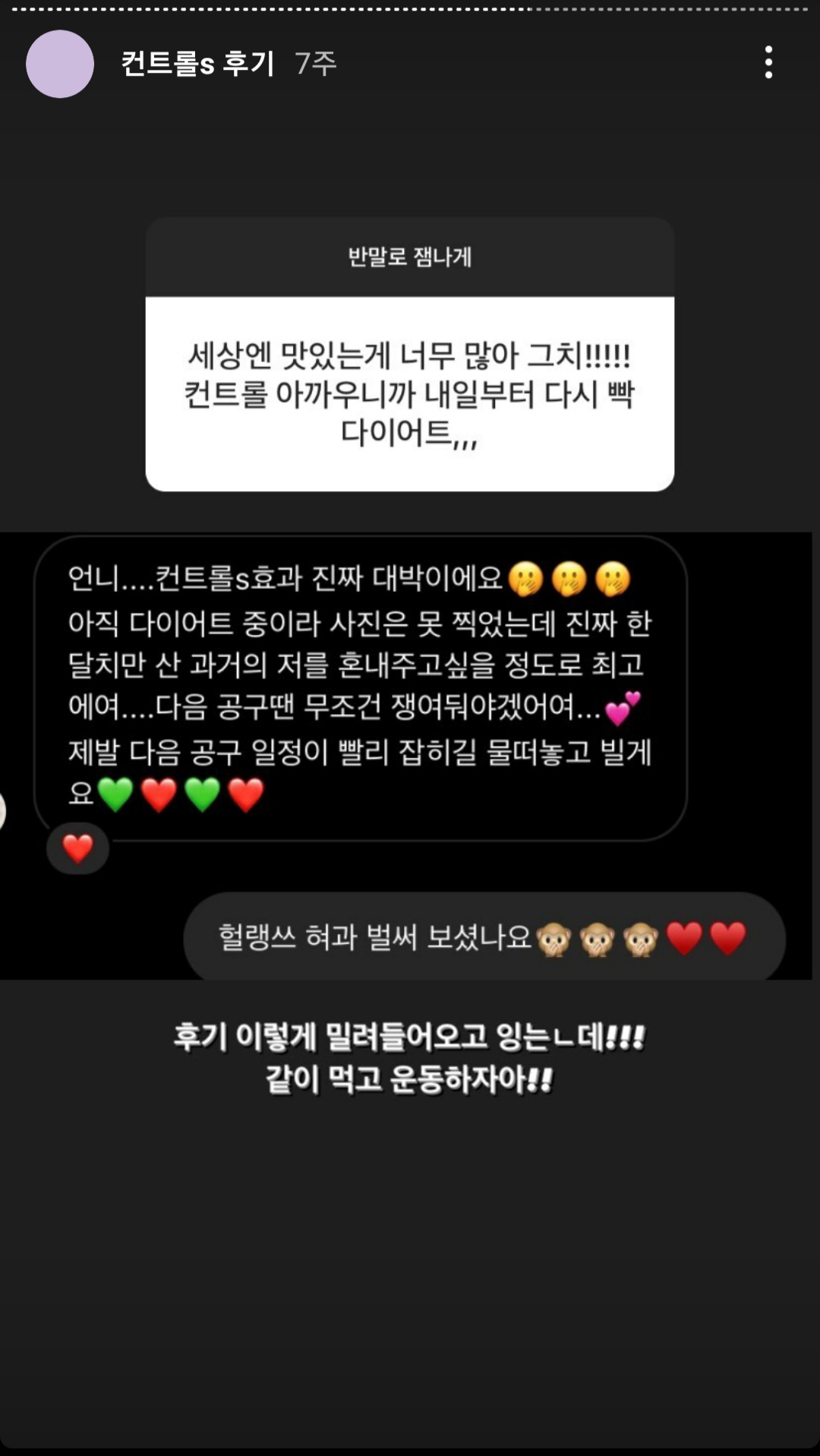Open the profile avatar of story owner
The image size is (820, 1456).
tap(60, 64)
